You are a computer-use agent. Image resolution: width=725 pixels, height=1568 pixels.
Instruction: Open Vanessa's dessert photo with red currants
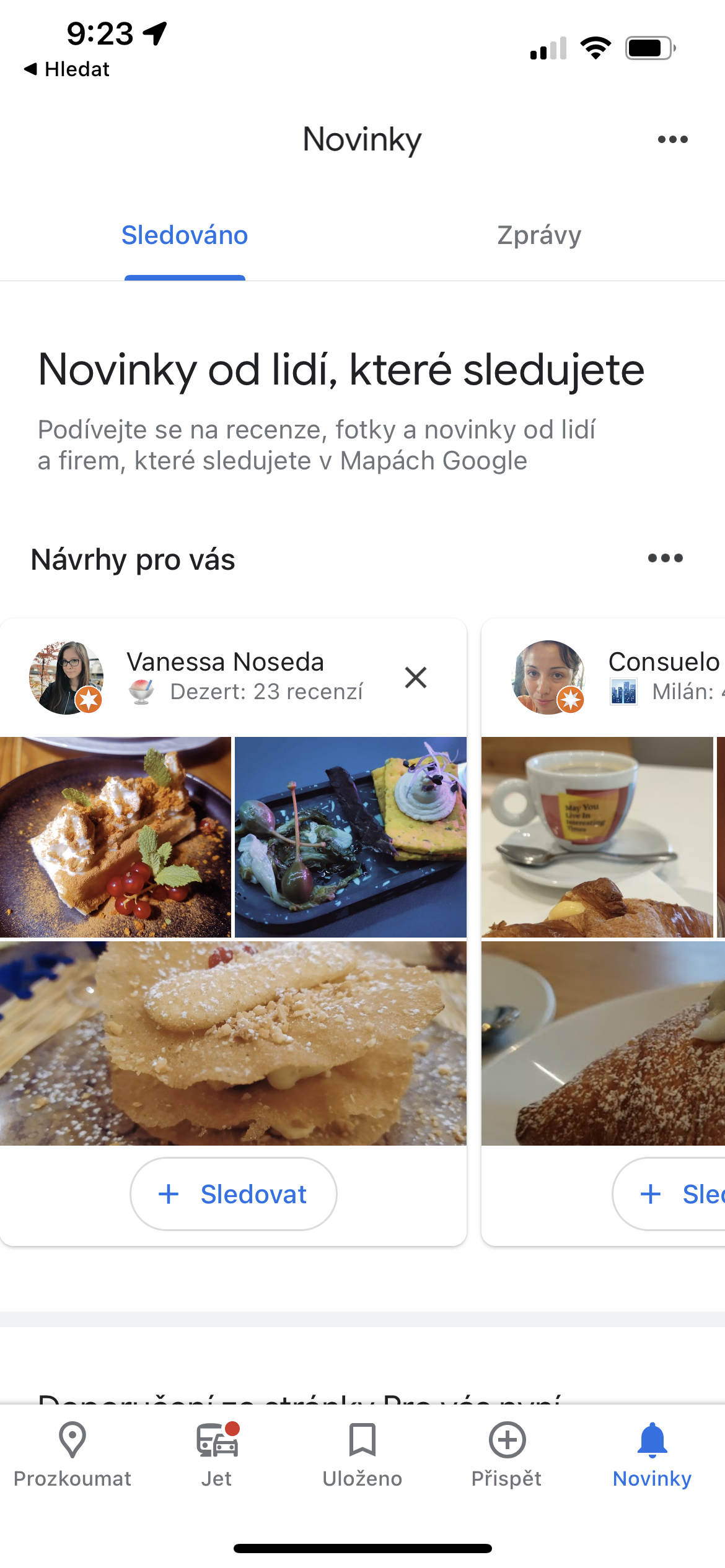point(115,836)
